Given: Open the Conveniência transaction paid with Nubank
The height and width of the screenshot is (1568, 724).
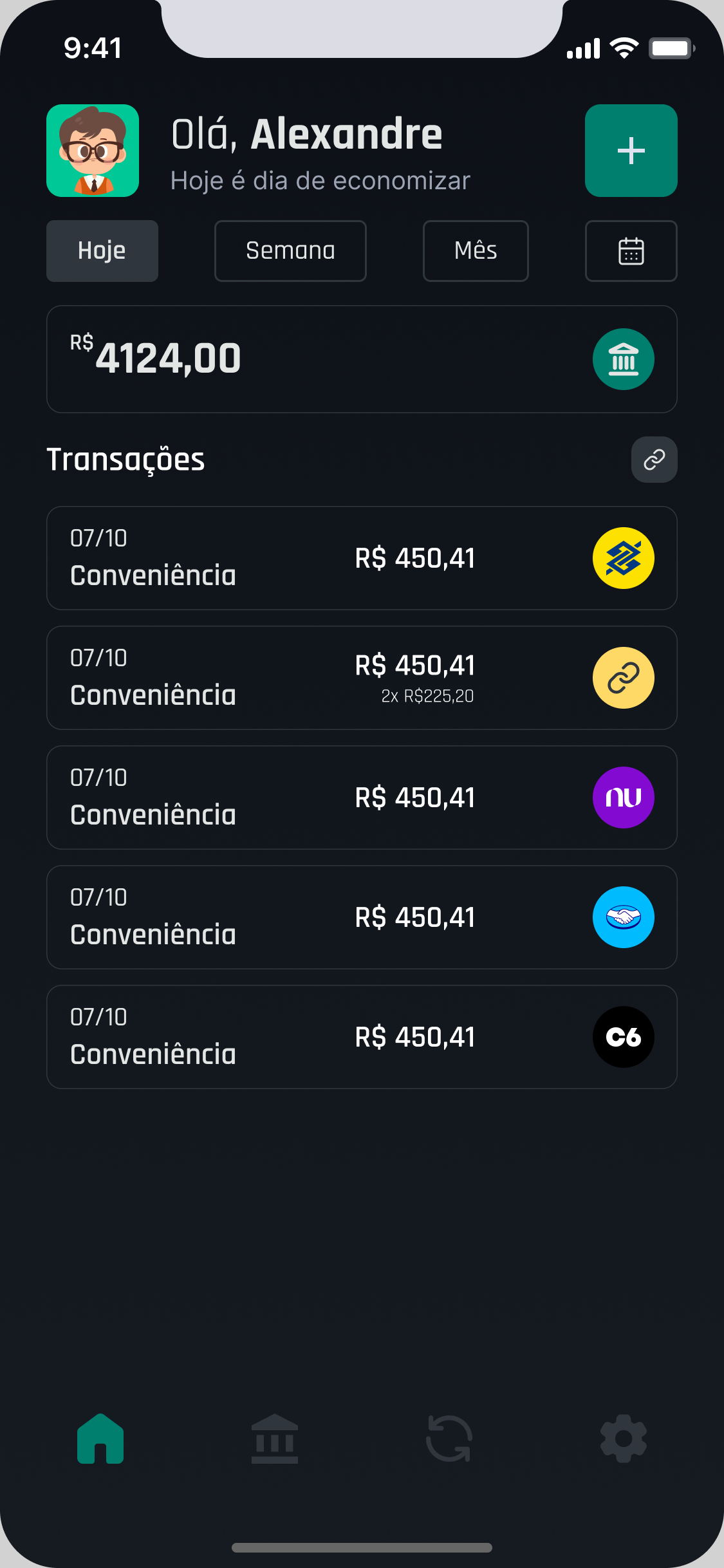Looking at the screenshot, I should coord(360,798).
